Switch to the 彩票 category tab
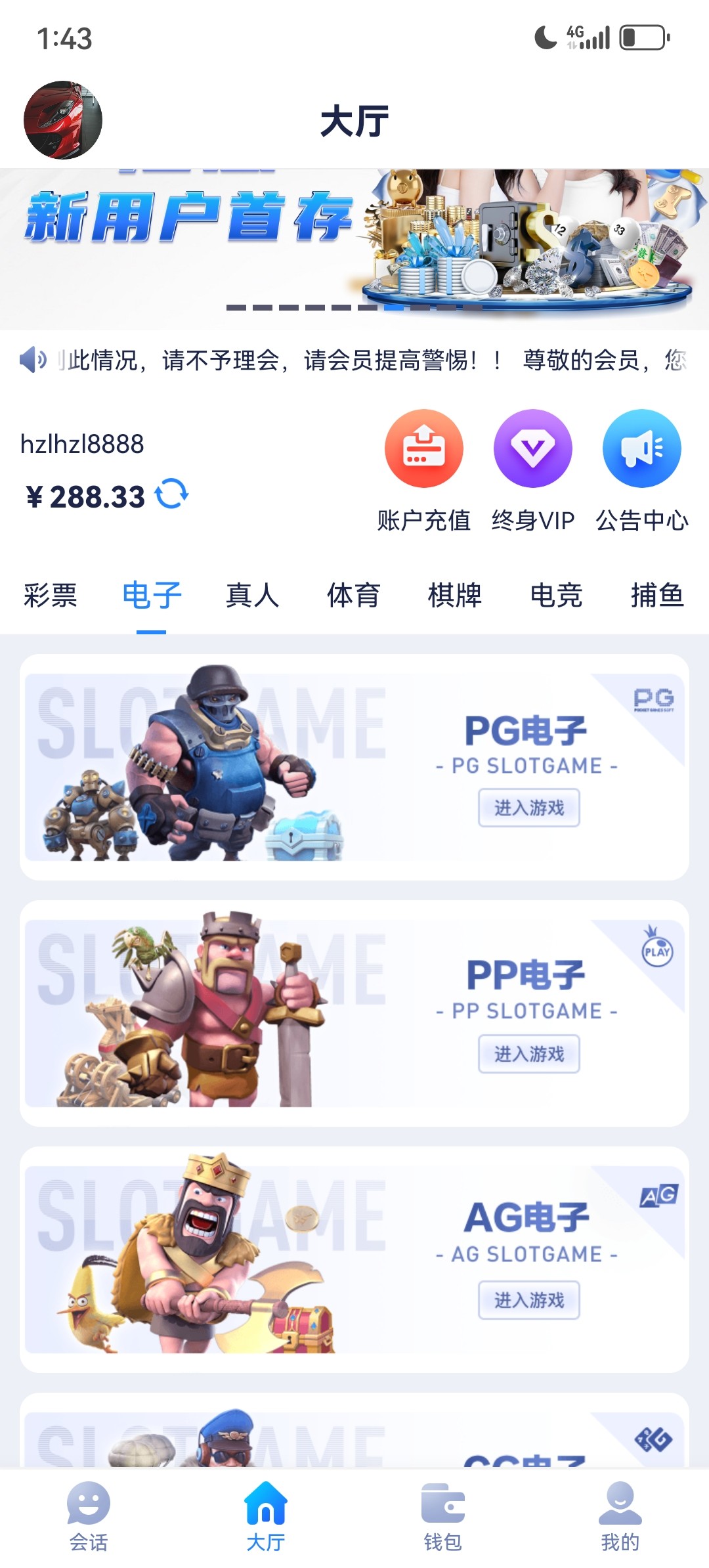 pyautogui.click(x=51, y=596)
